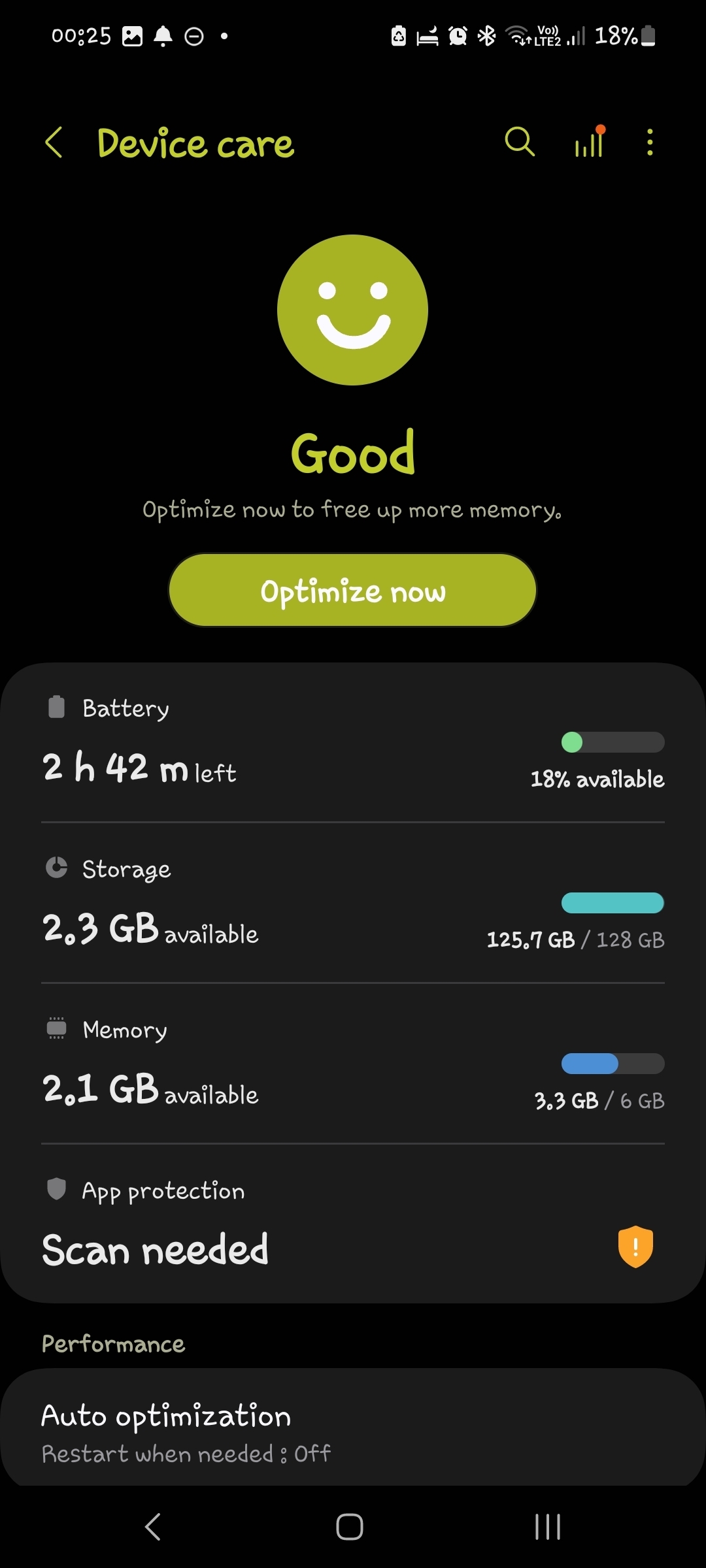Tap the system home button
Screen dimensions: 706x1568
tap(350, 1527)
